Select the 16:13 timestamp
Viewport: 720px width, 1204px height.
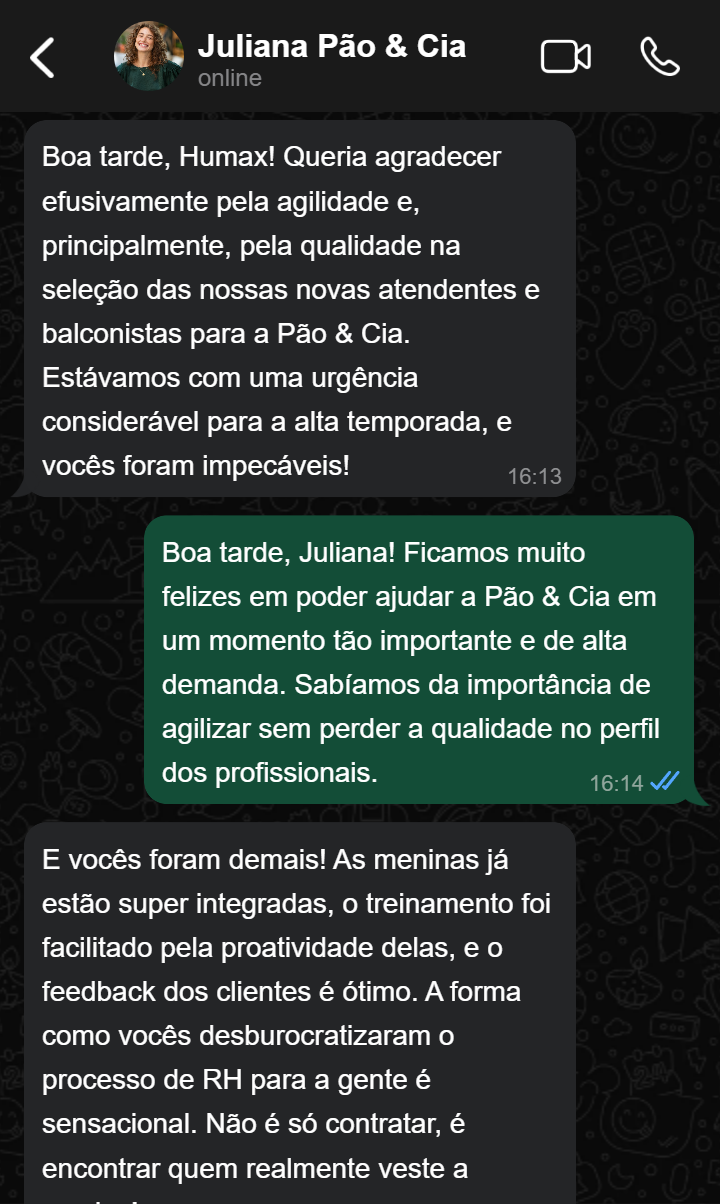pyautogui.click(x=534, y=477)
